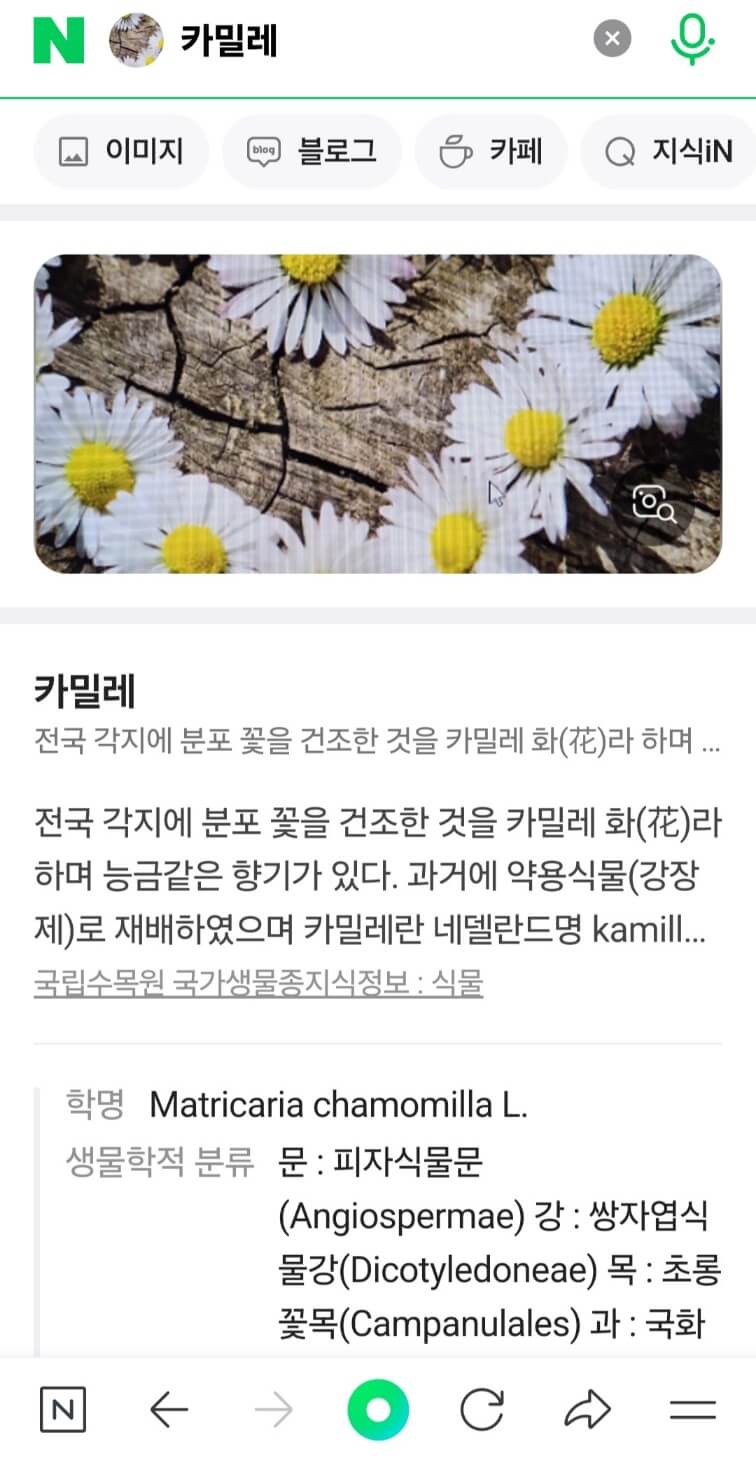Screen dimensions: 756x1463
Task: Open the hamburger menu icon
Action: [x=693, y=1409]
